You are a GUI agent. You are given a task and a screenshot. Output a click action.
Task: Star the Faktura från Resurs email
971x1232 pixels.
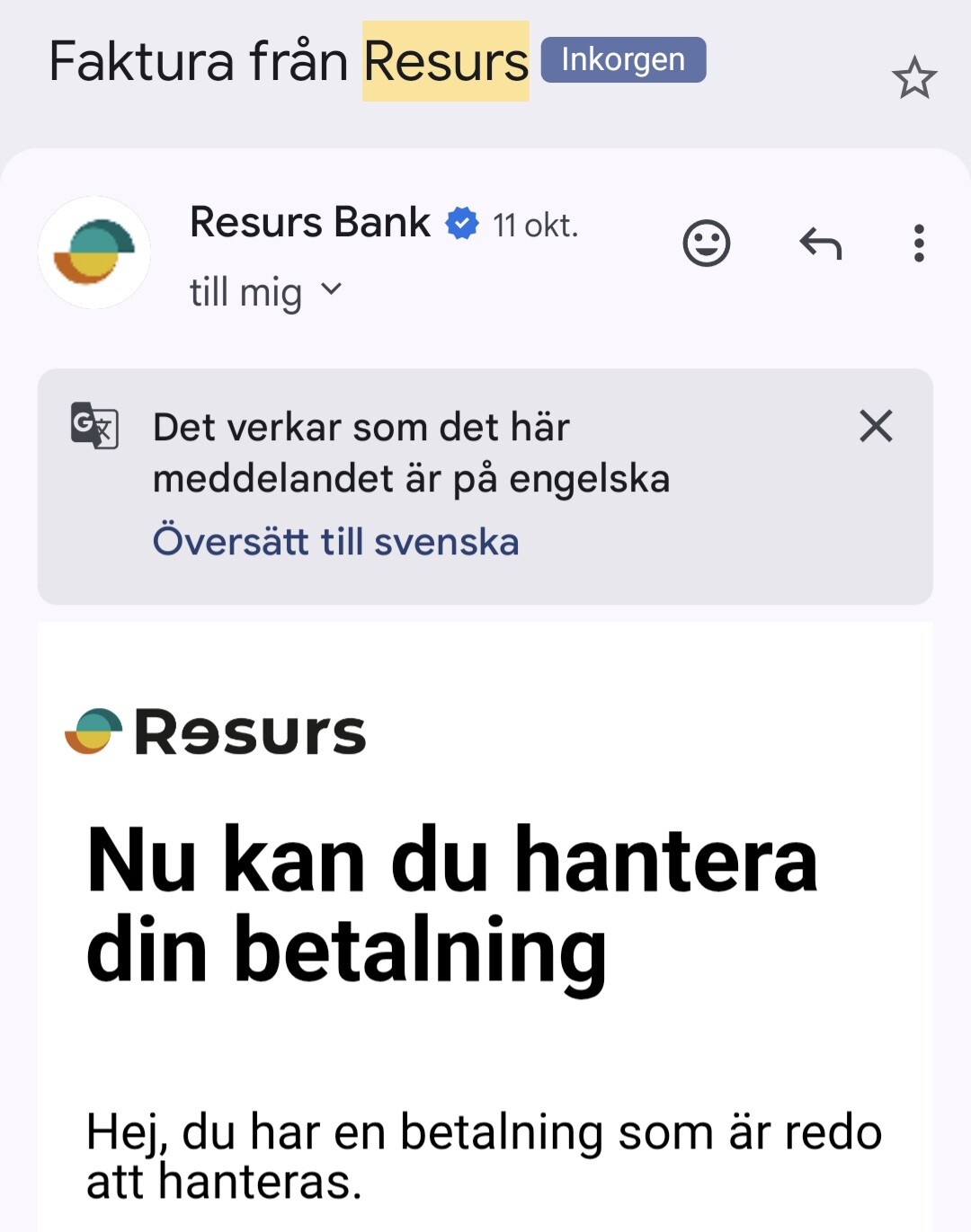point(913,78)
